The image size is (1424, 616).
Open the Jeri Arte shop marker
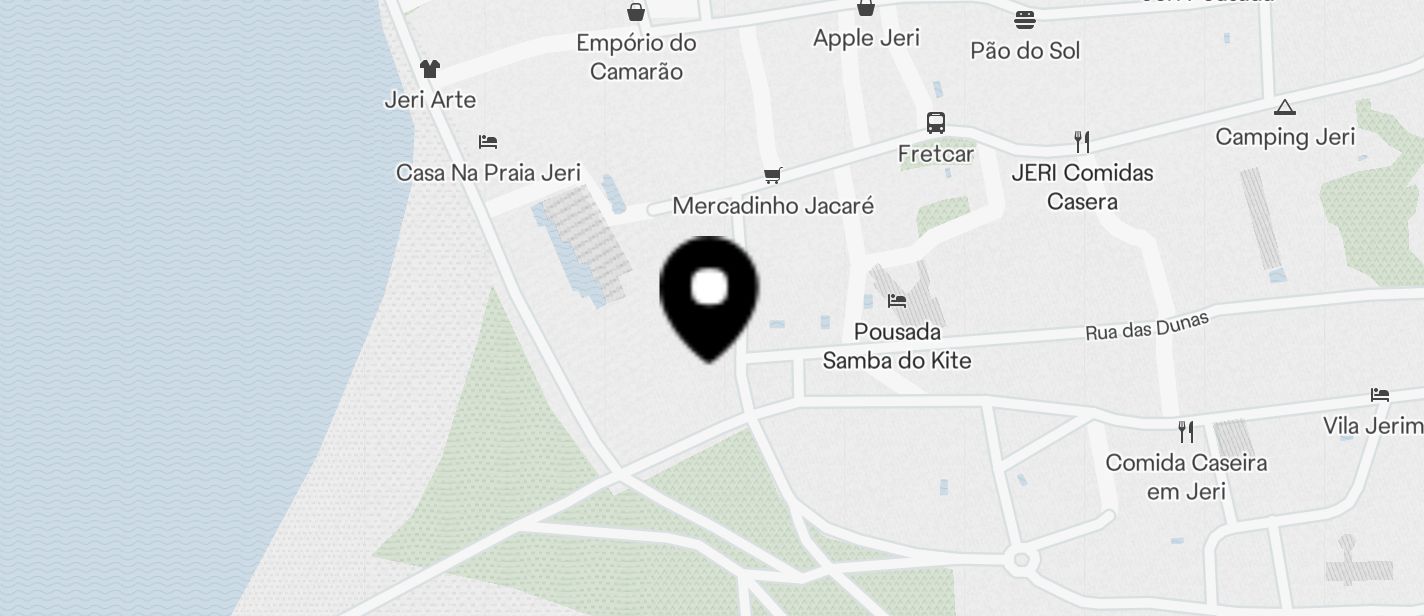click(430, 70)
